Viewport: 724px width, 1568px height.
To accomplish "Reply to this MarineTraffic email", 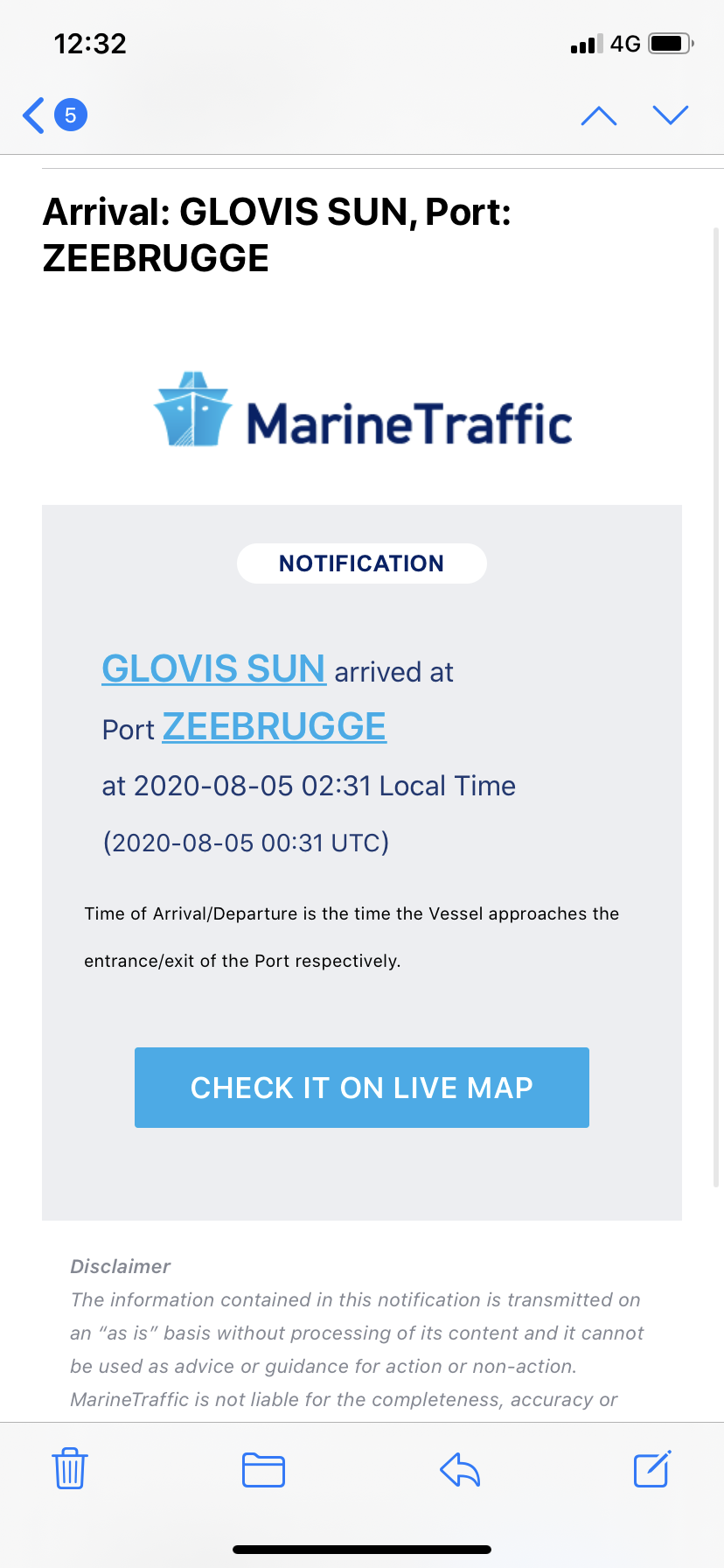I will [x=460, y=1469].
